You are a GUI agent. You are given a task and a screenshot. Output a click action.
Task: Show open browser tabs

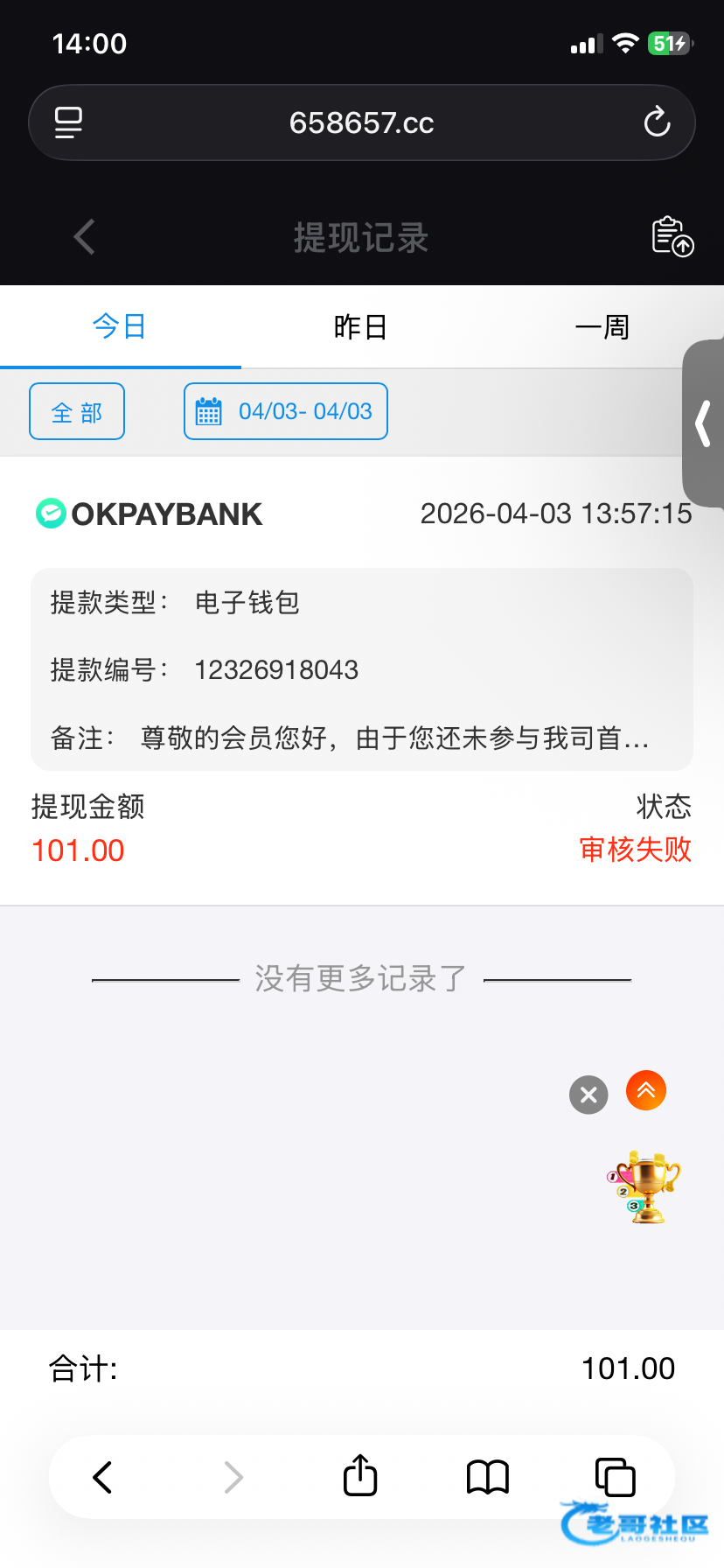pyautogui.click(x=615, y=1477)
